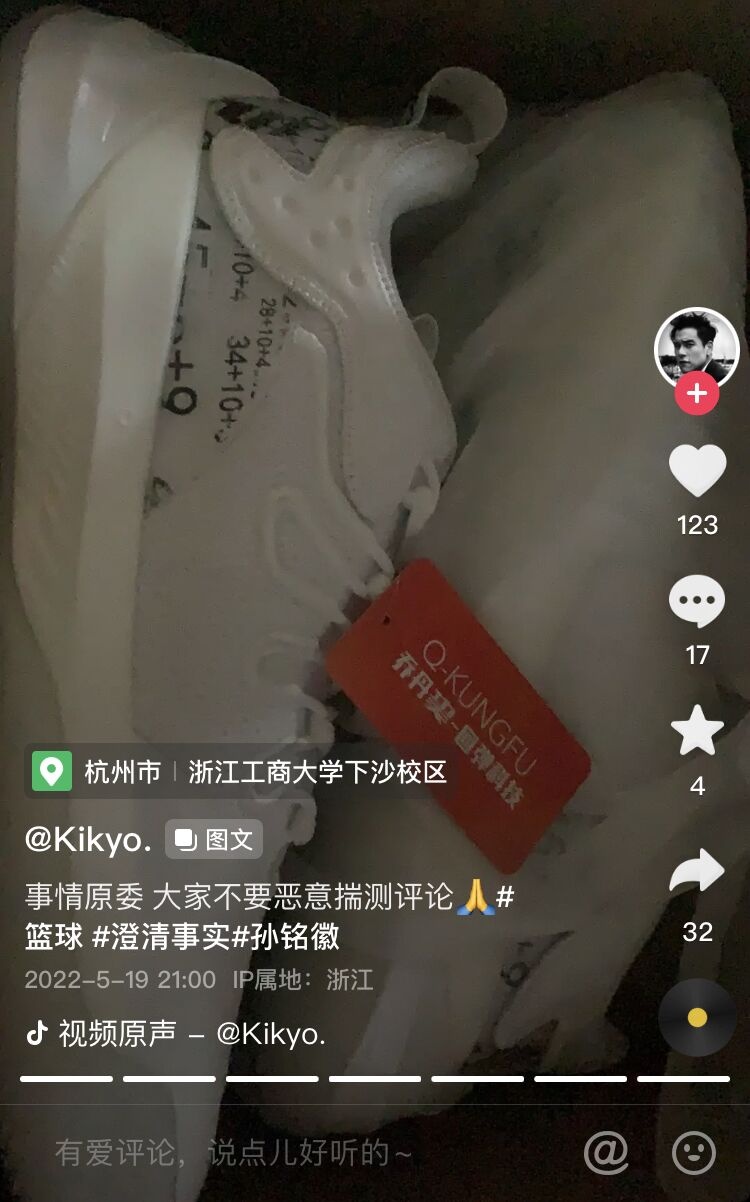Mention someone with the @ icon
This screenshot has width=750, height=1202.
606,1153
